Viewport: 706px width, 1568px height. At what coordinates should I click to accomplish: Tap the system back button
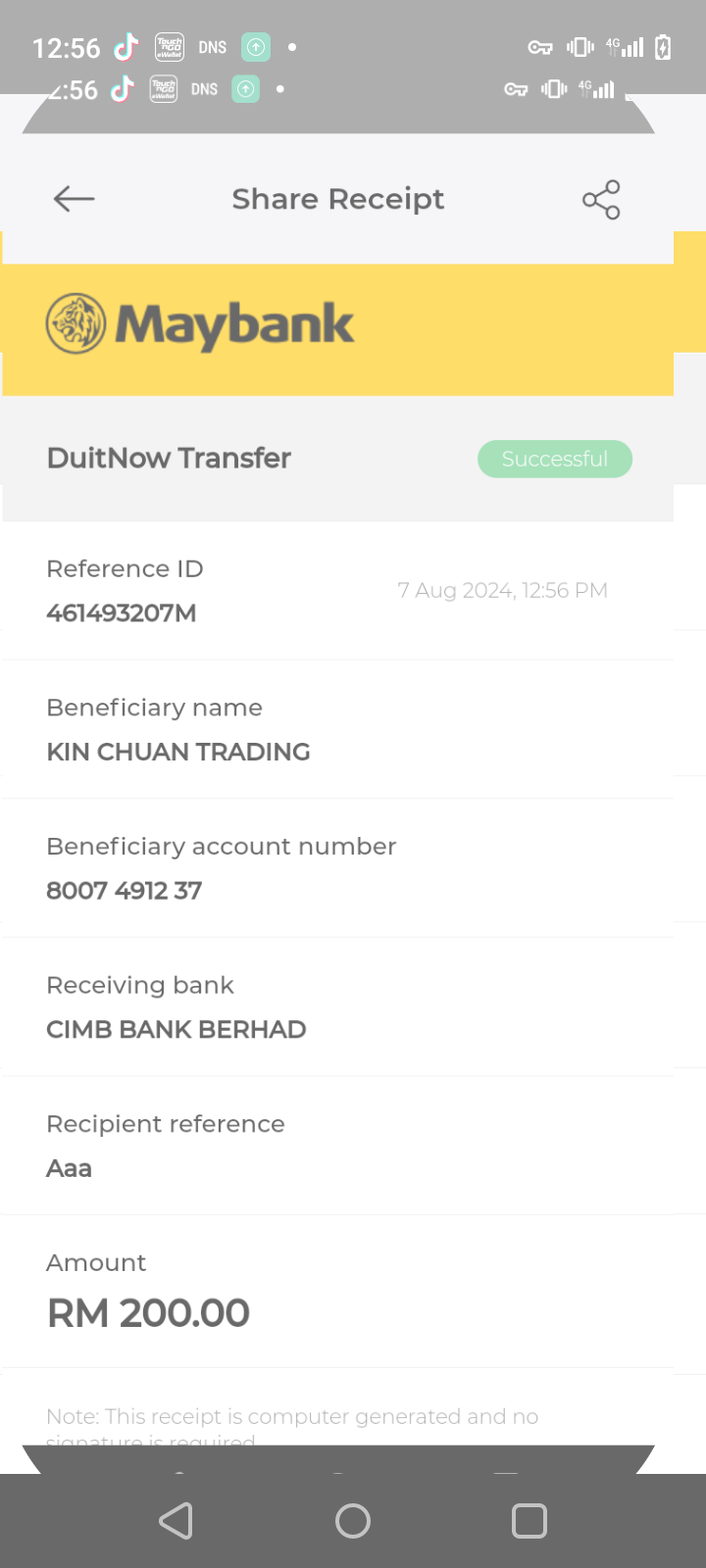[x=176, y=1521]
